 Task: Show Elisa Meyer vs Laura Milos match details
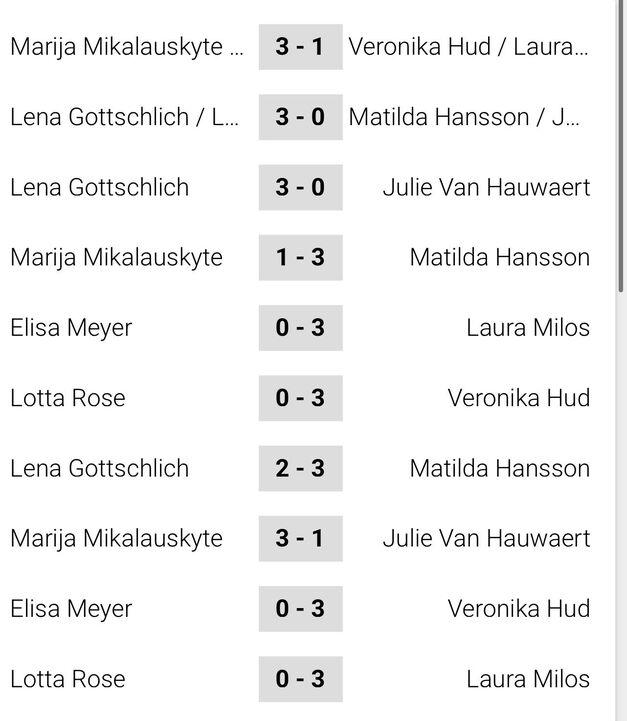click(300, 327)
